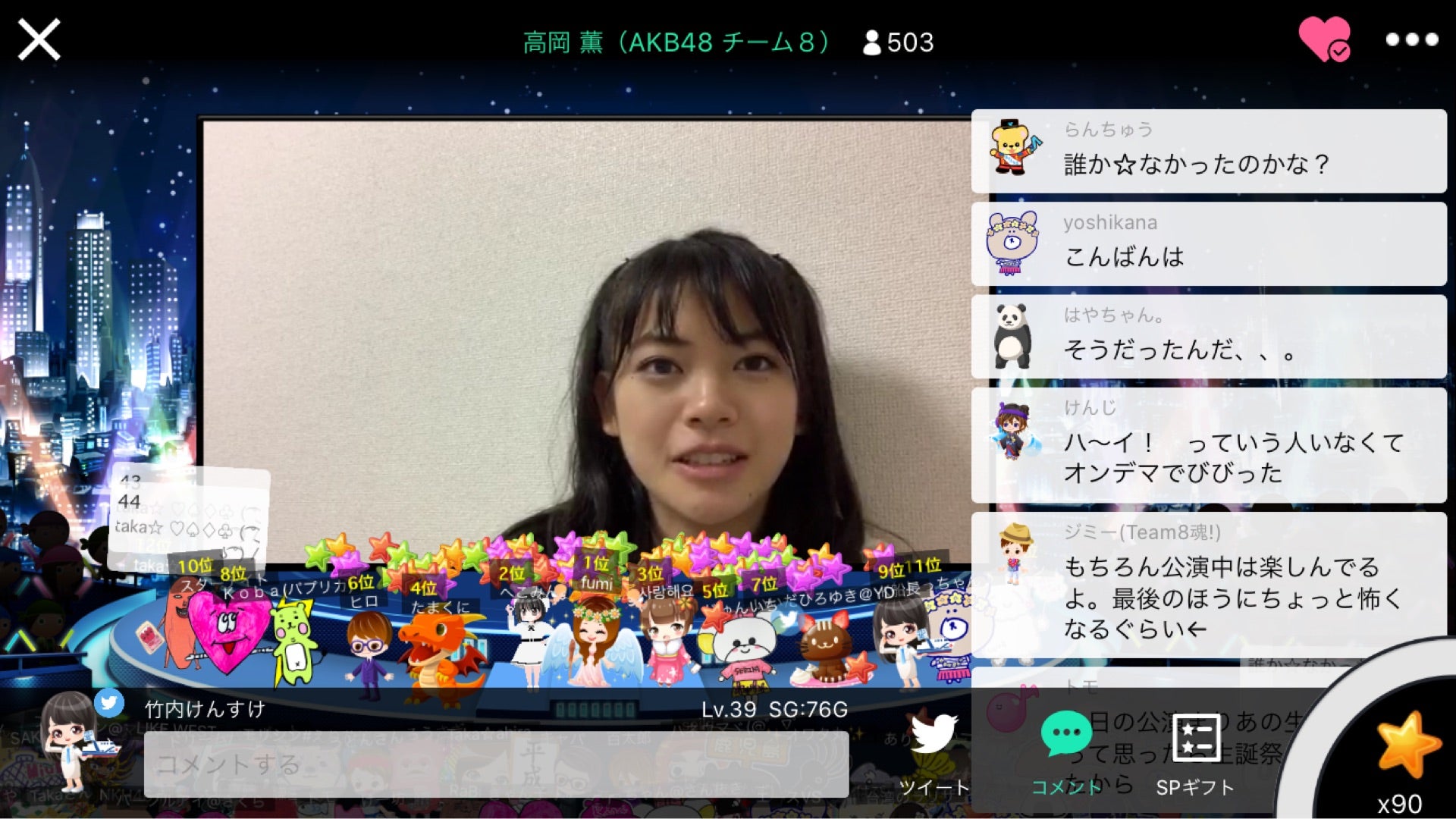Image resolution: width=1456 pixels, height=819 pixels.
Task: Open the three-dot overflow menu
Action: tap(1411, 39)
